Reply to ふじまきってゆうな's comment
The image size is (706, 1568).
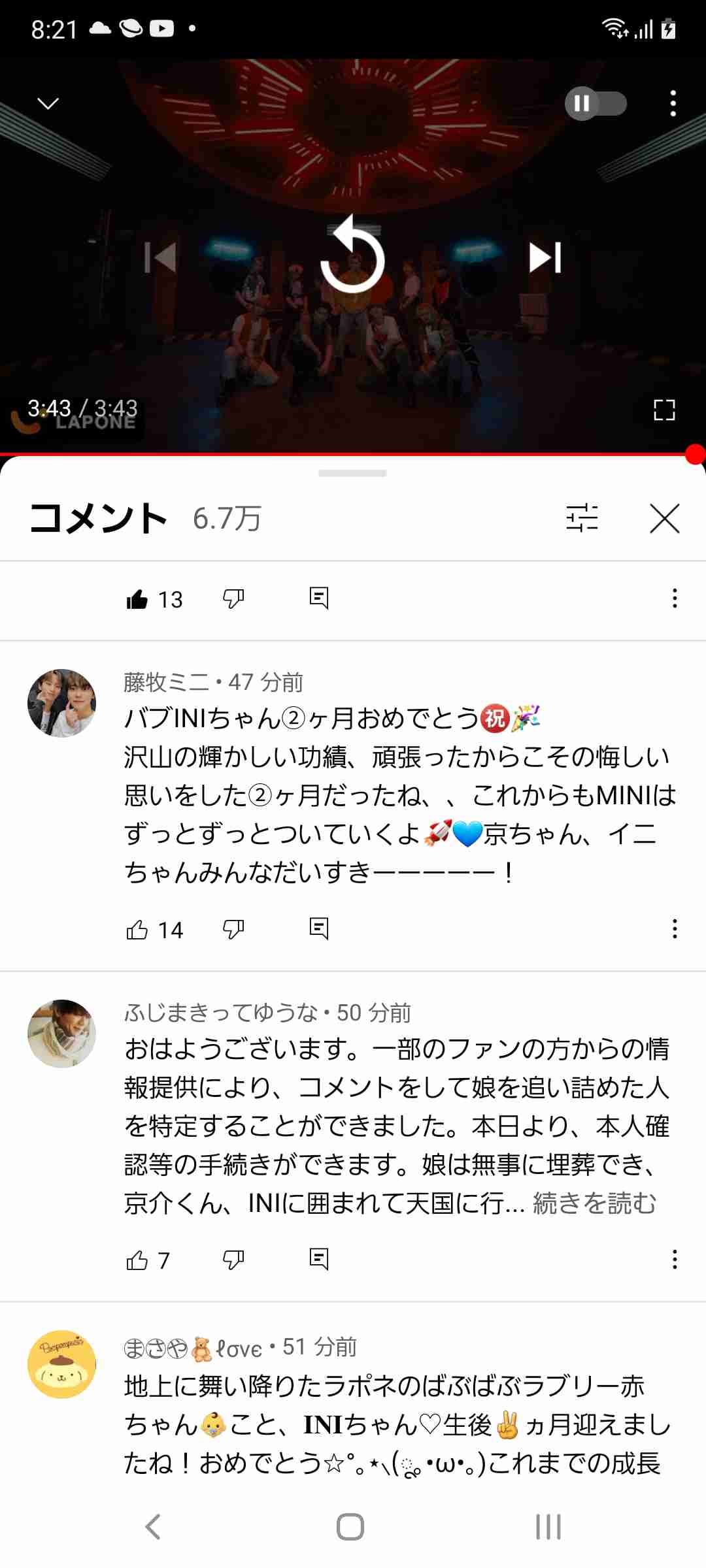tap(318, 1259)
